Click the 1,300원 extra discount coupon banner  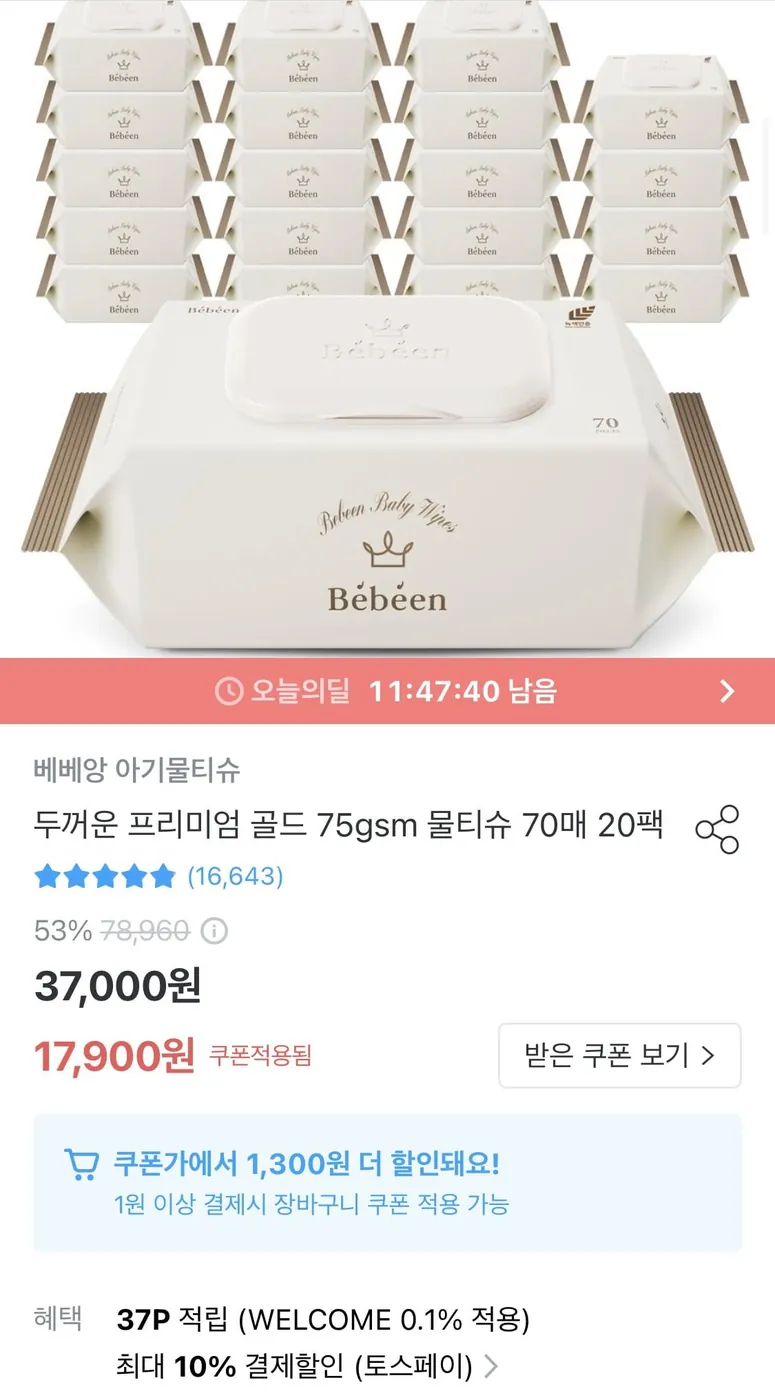tap(387, 1185)
